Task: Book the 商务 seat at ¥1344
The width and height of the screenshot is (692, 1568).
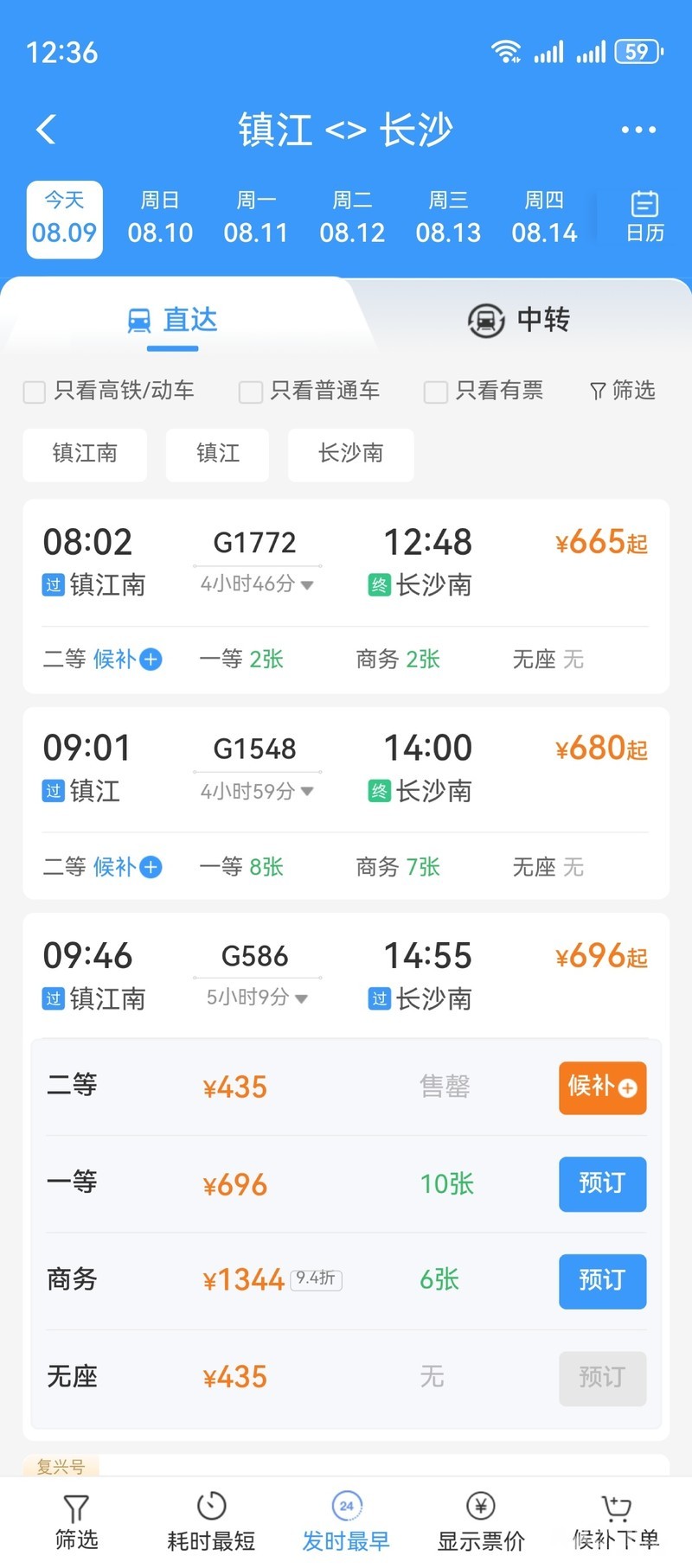Action: pos(602,1280)
